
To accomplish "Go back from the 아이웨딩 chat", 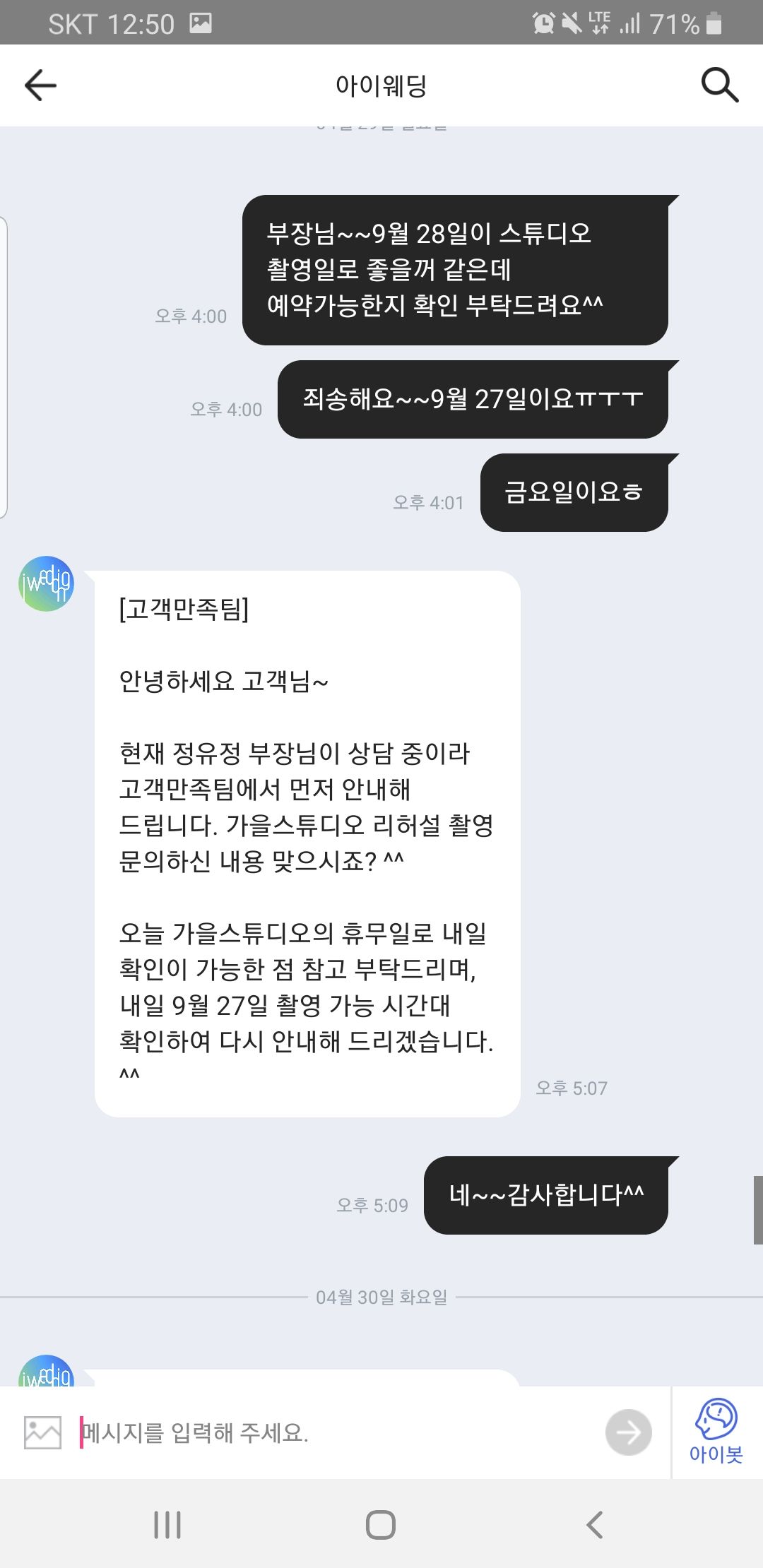I will 40,85.
